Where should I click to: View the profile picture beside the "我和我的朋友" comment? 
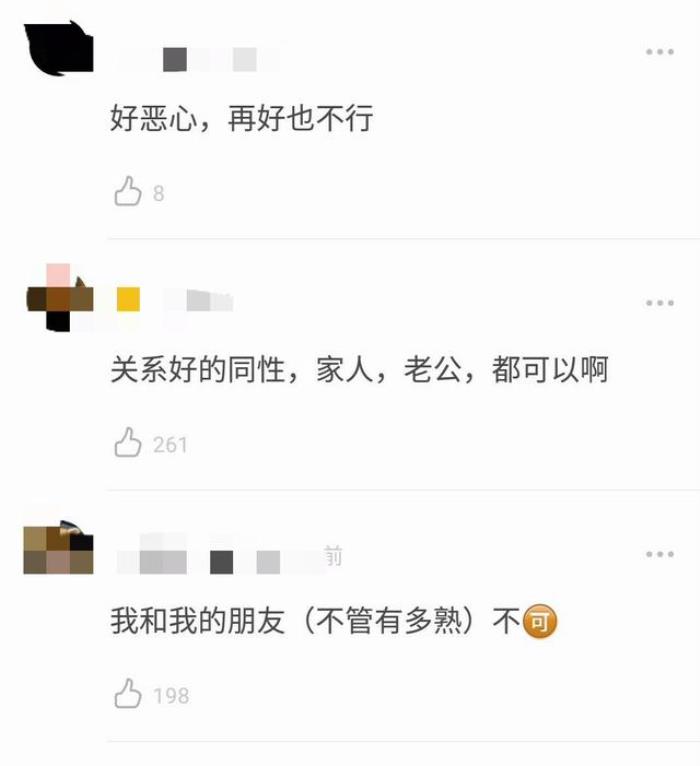tap(59, 549)
